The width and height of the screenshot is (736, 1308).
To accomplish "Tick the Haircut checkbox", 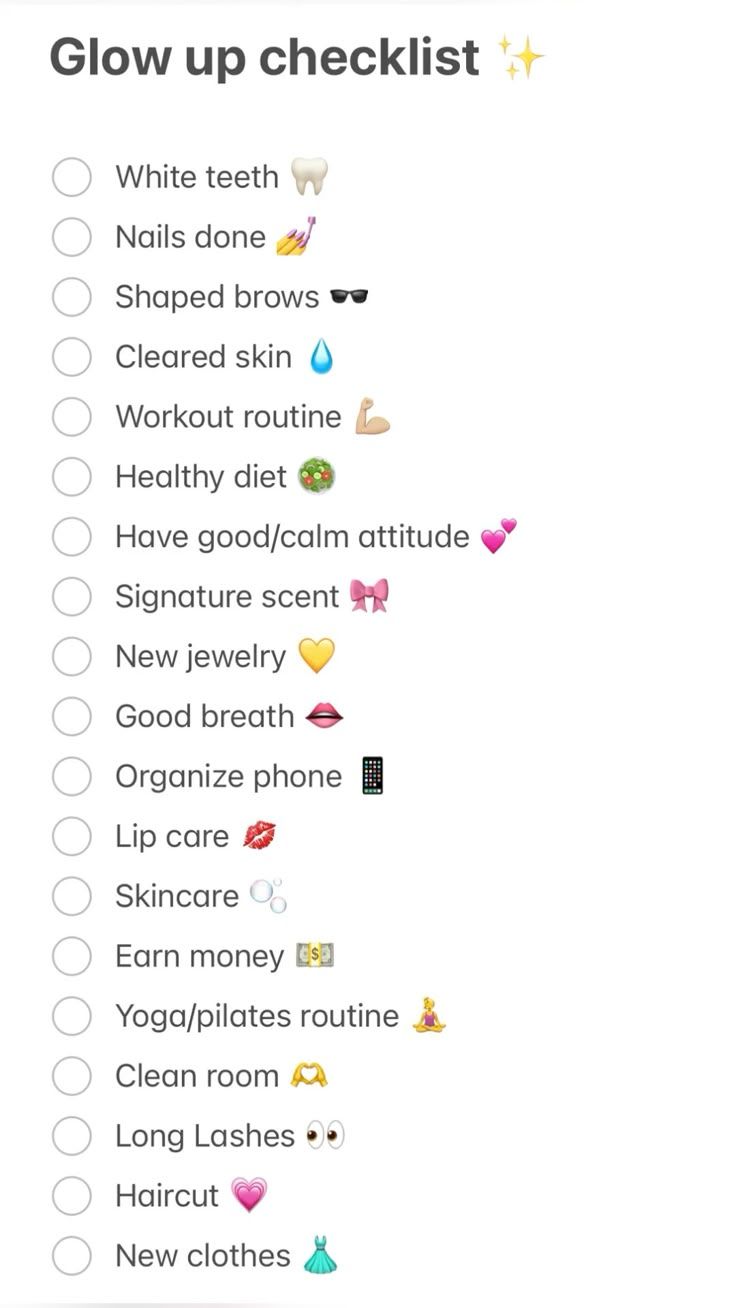I will coord(72,1196).
